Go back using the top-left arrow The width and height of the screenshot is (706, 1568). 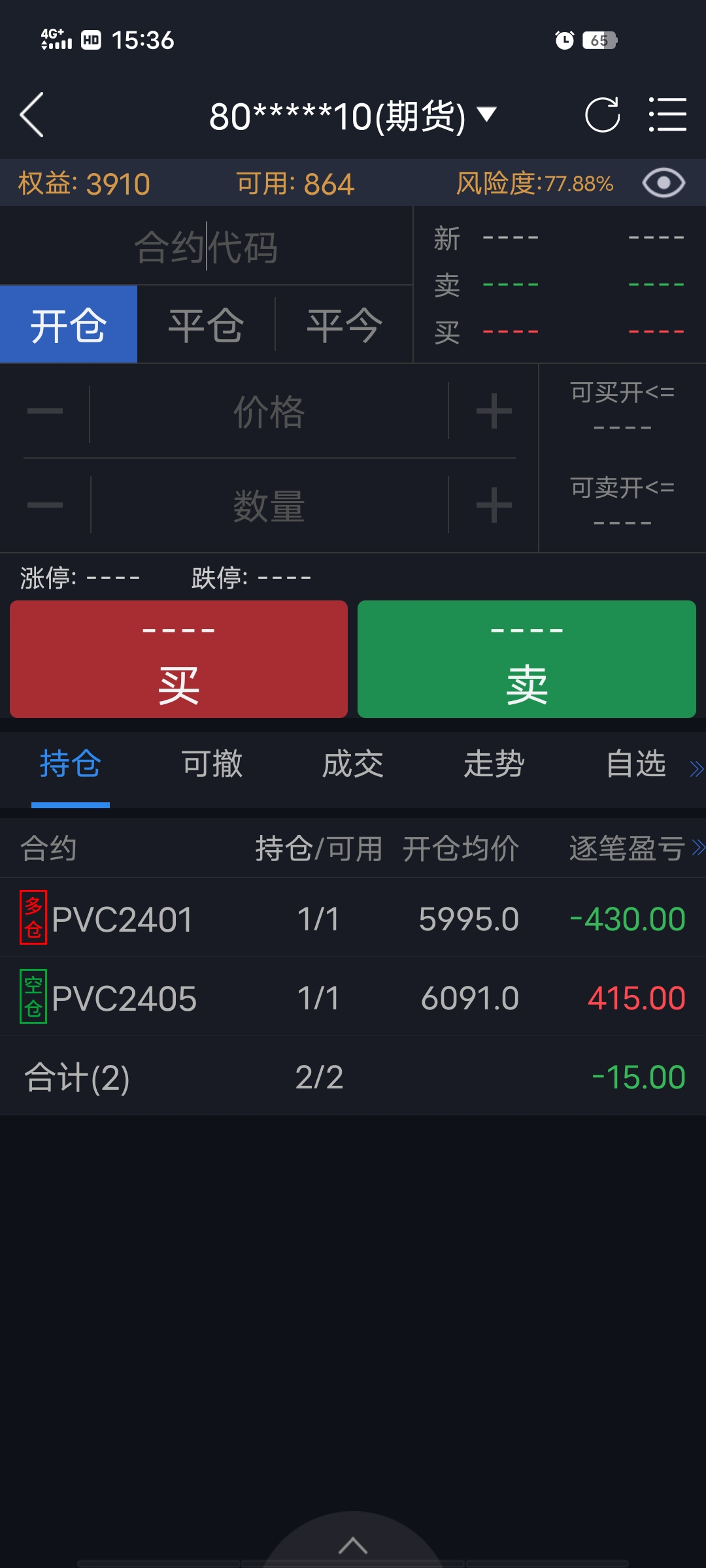[31, 115]
